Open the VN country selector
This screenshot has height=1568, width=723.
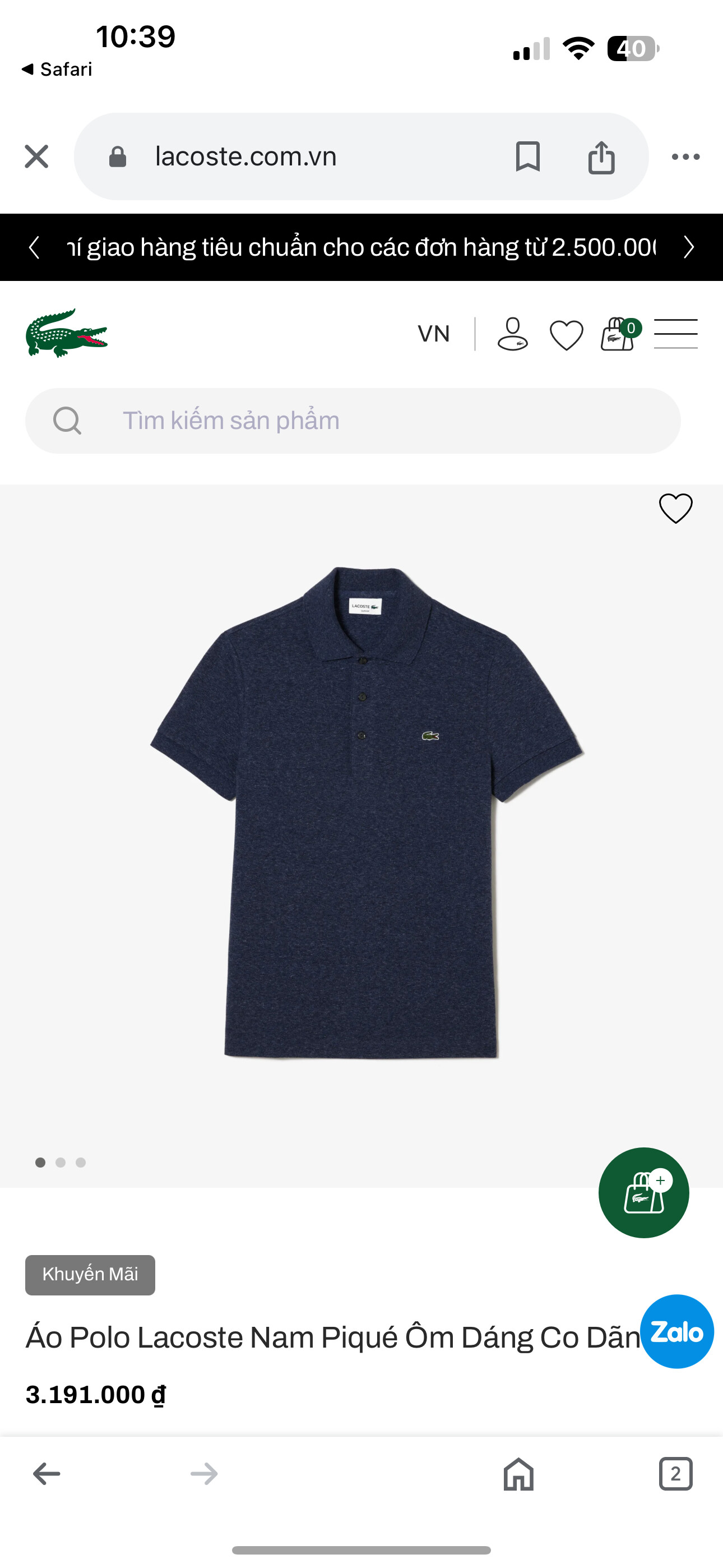[x=433, y=334]
